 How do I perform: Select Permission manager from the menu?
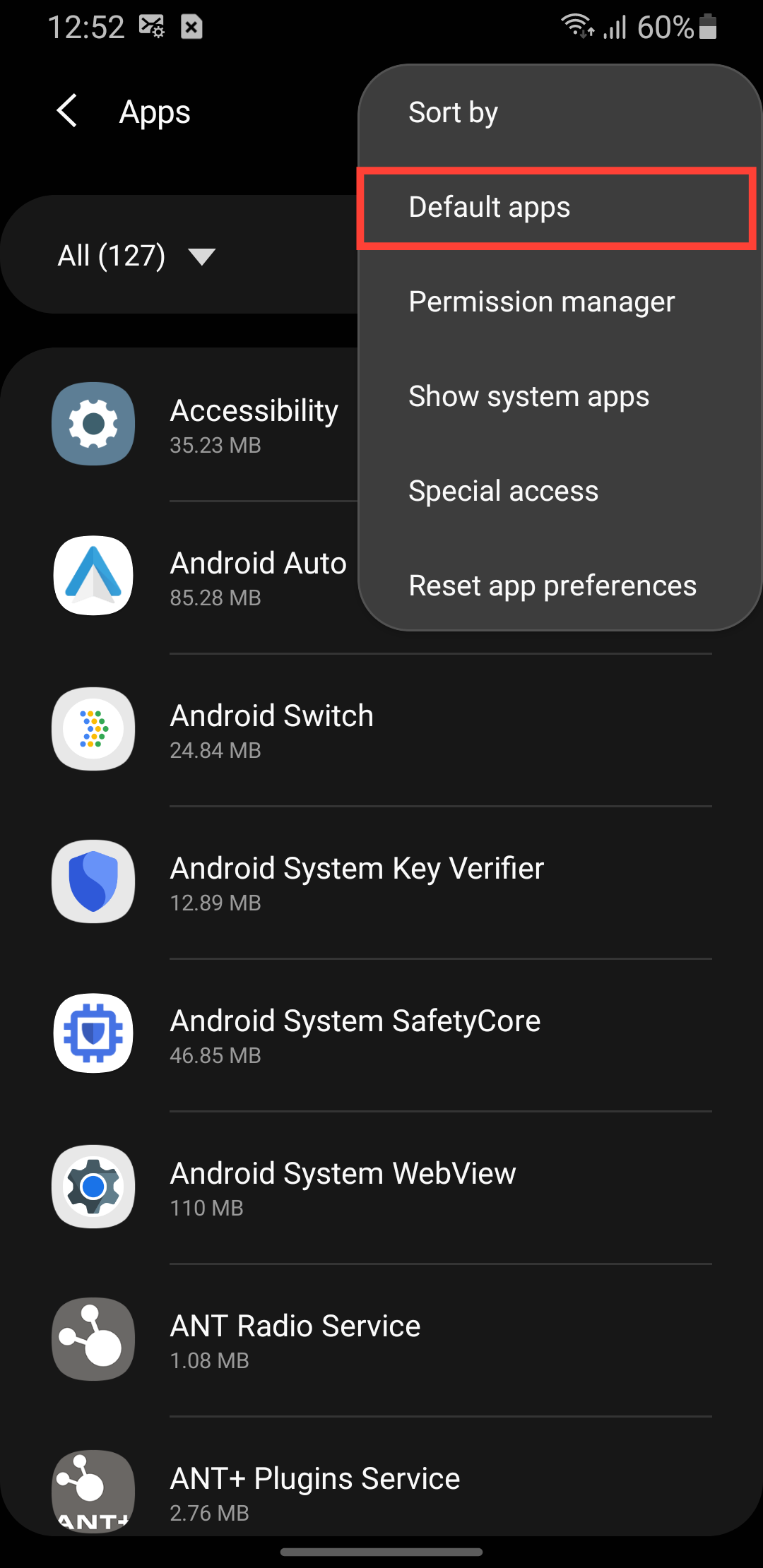tap(542, 302)
